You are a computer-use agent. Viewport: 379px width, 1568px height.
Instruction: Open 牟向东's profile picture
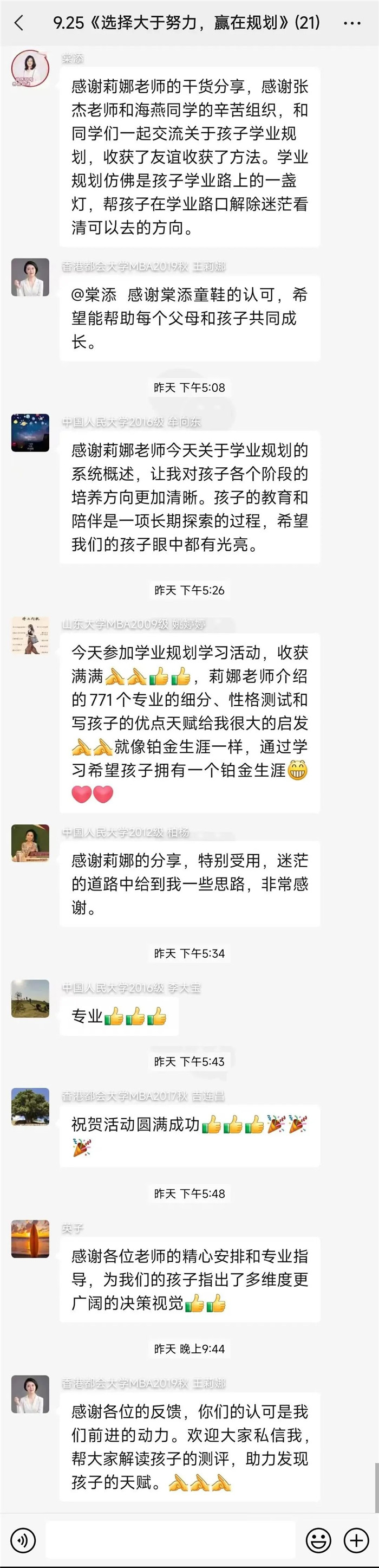click(30, 433)
